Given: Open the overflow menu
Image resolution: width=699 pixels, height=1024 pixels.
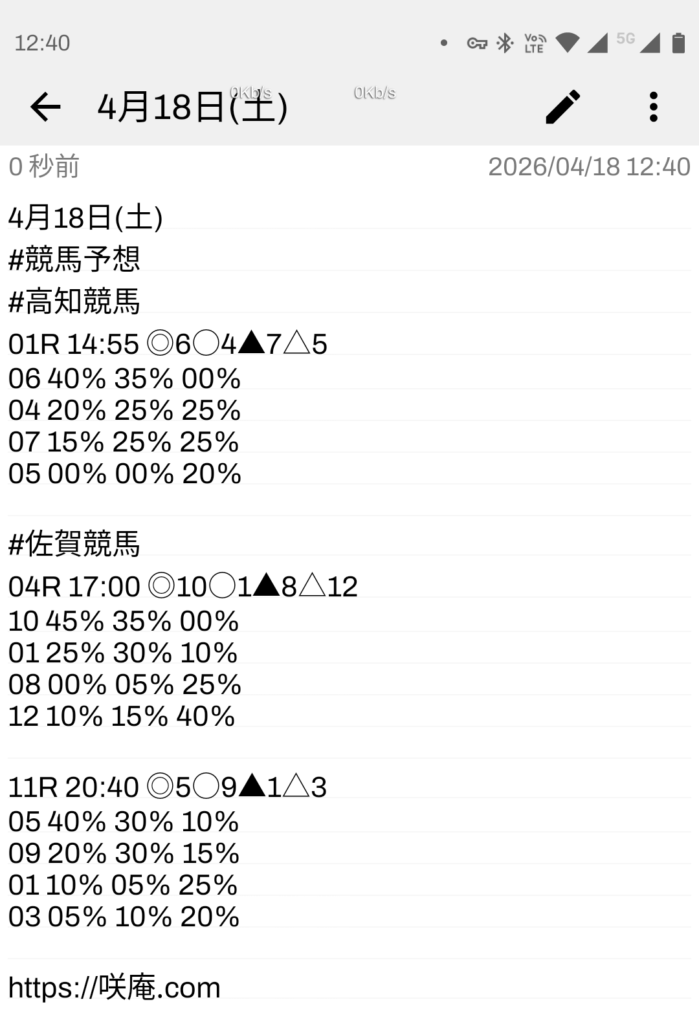Looking at the screenshot, I should pyautogui.click(x=653, y=106).
